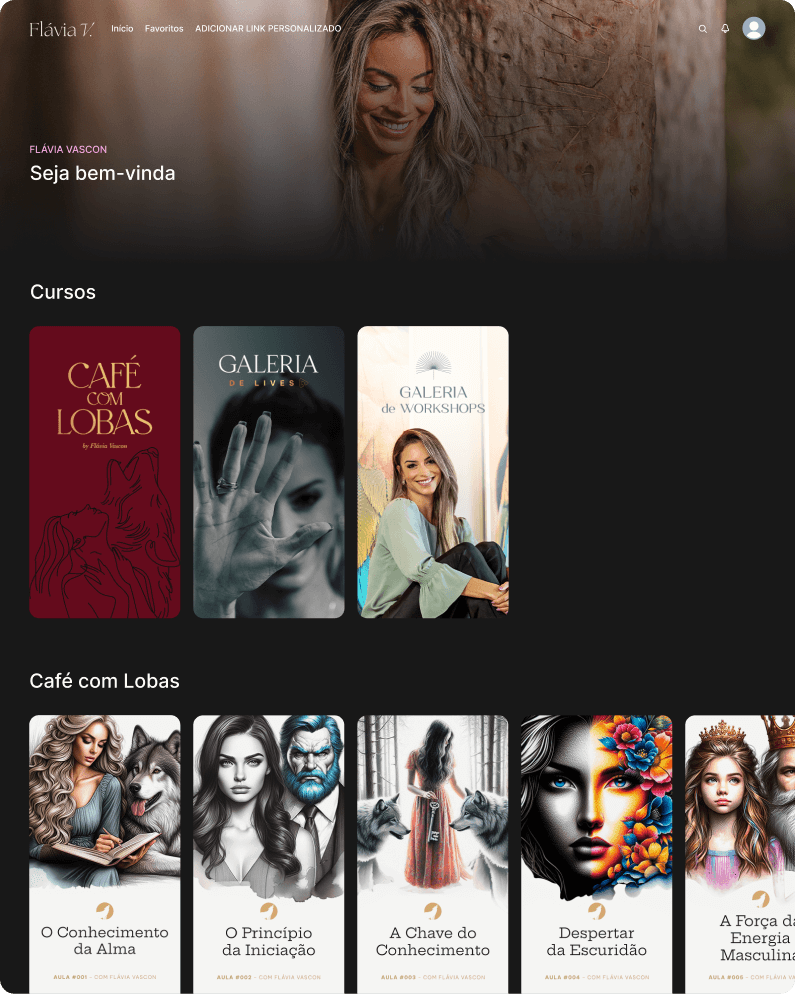795x994 pixels.
Task: Open the profile avatar menu
Action: (x=754, y=28)
